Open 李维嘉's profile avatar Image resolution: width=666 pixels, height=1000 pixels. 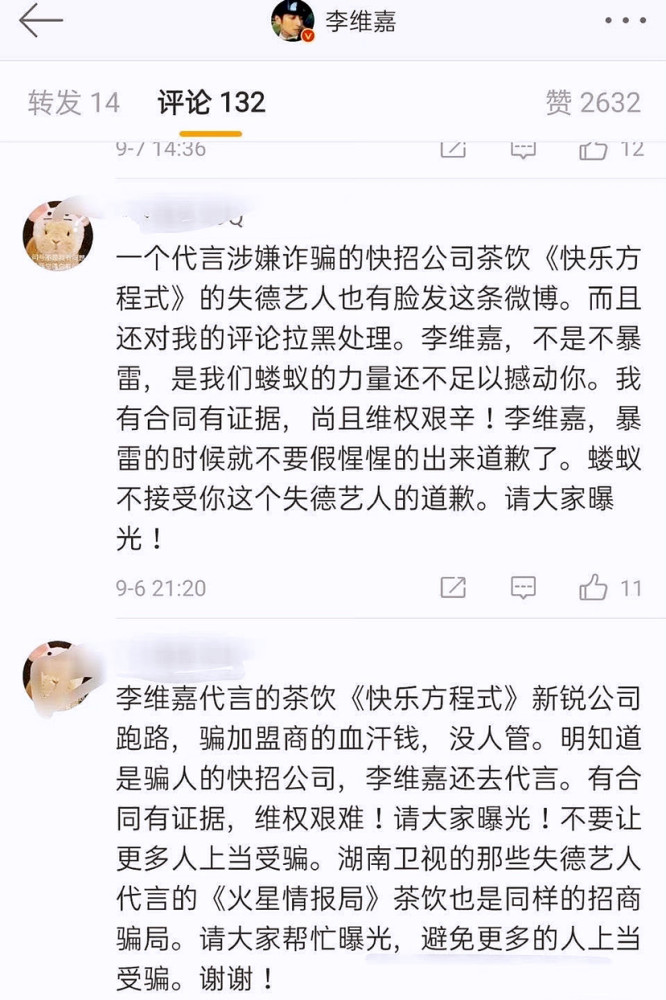click(294, 21)
